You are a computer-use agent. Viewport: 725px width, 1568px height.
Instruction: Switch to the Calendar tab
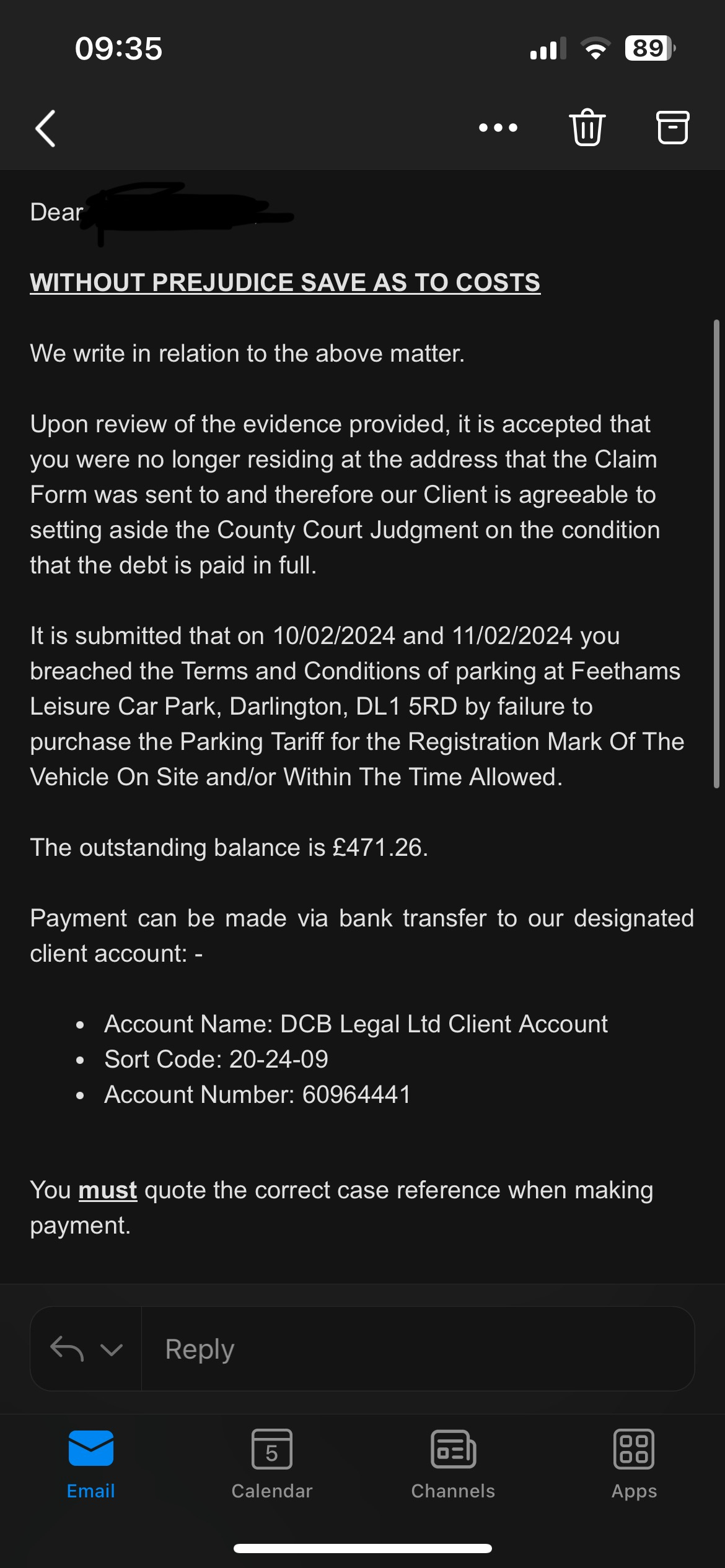pyautogui.click(x=271, y=1464)
